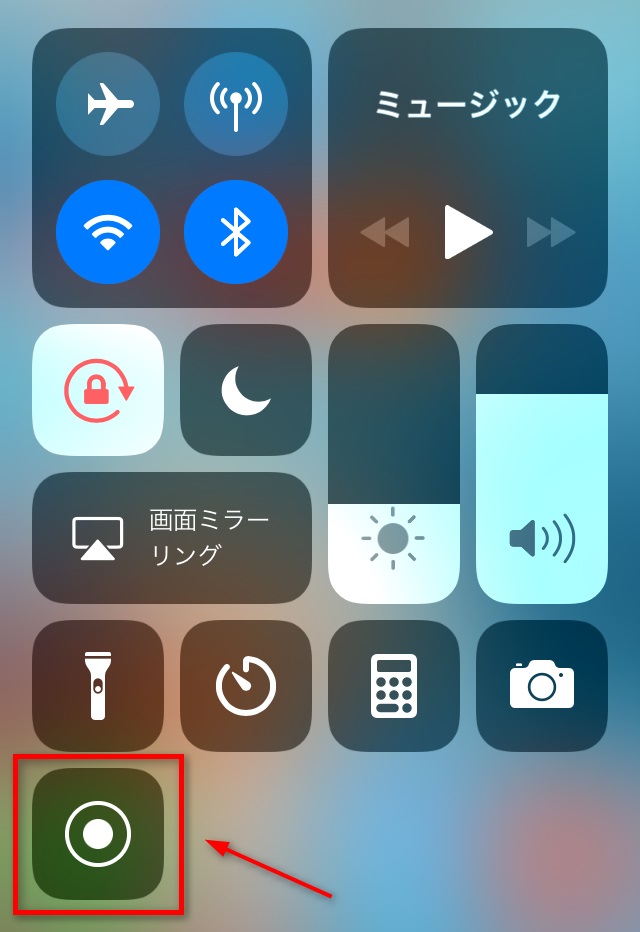This screenshot has width=640, height=932.
Task: Tap the brightness slider
Action: (x=394, y=464)
